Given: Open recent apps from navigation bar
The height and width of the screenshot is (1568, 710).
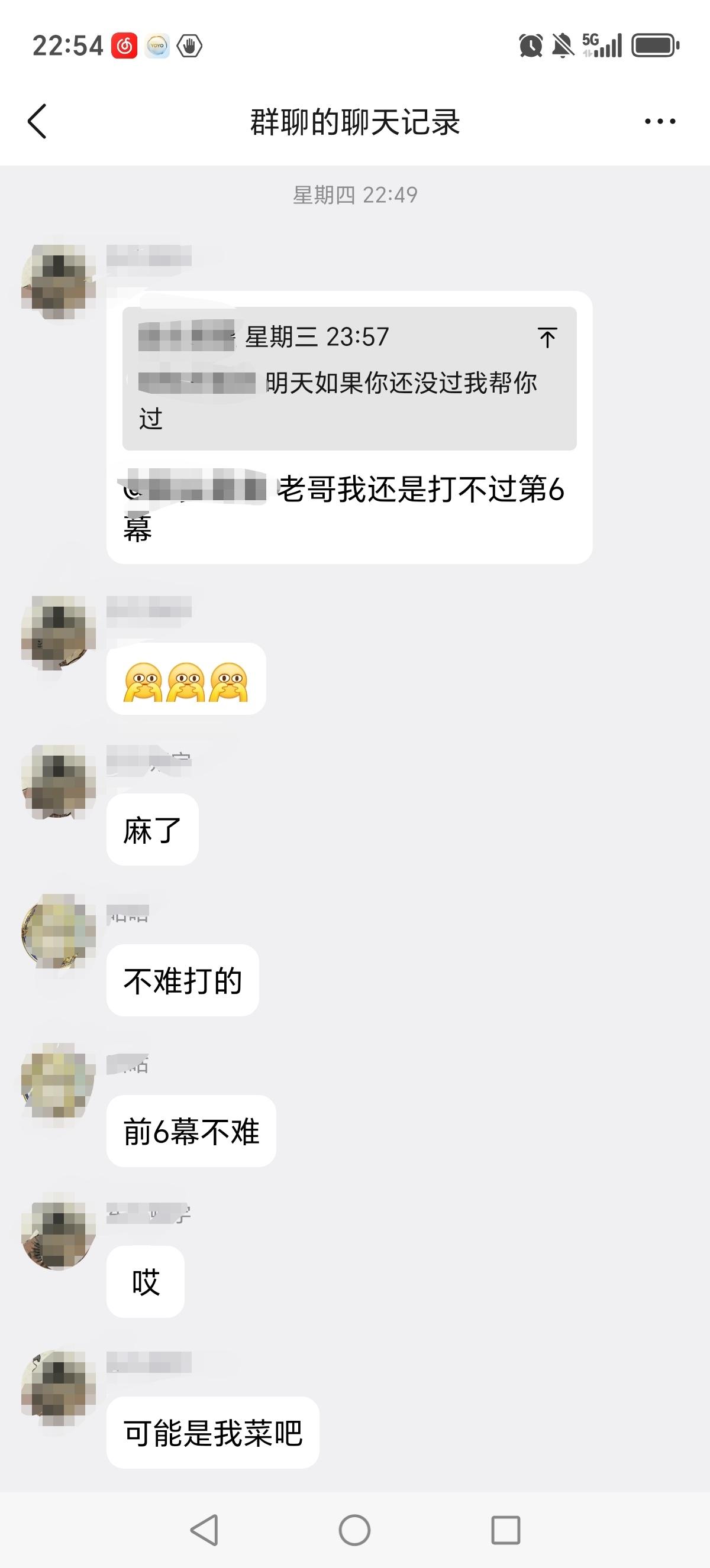Looking at the screenshot, I should (x=505, y=1530).
